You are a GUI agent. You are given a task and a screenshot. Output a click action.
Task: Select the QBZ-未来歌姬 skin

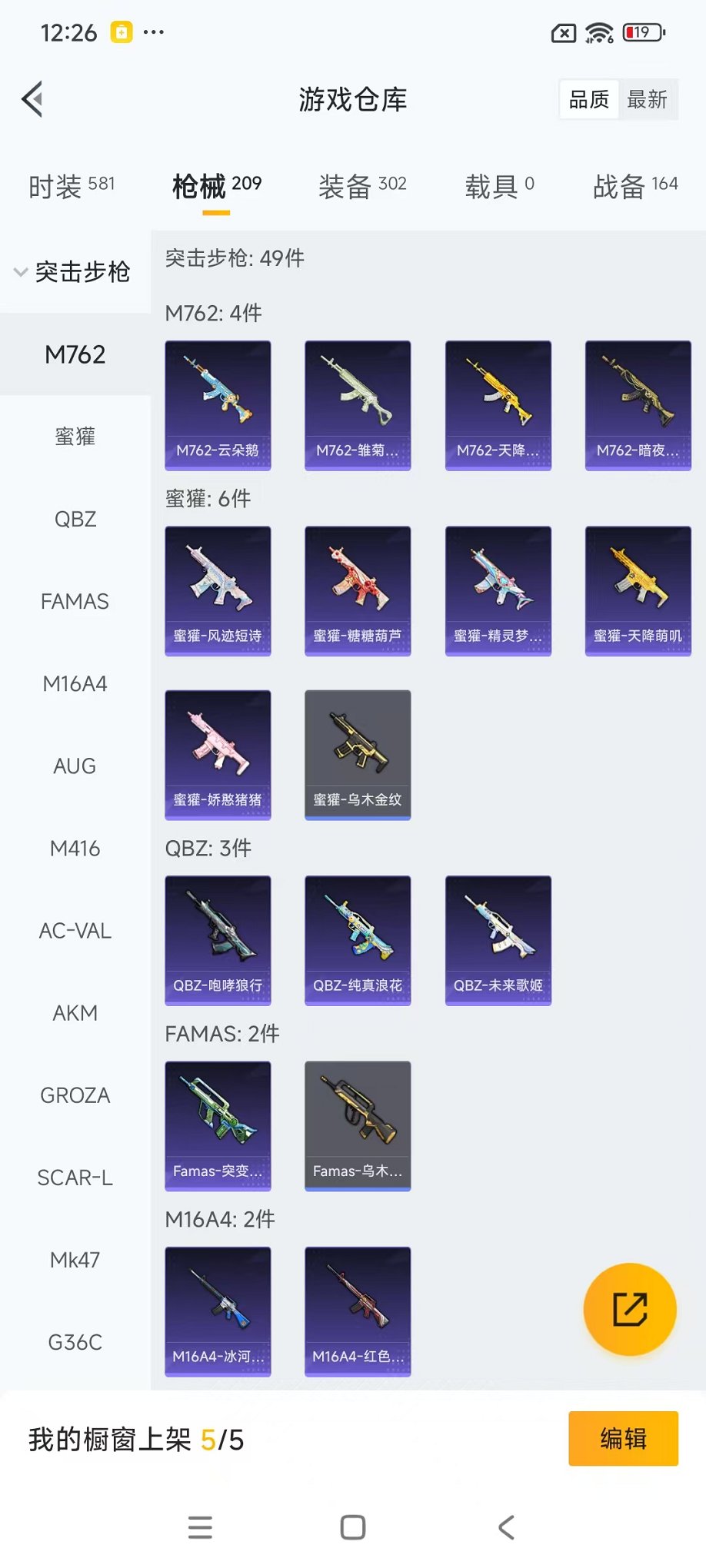point(498,940)
